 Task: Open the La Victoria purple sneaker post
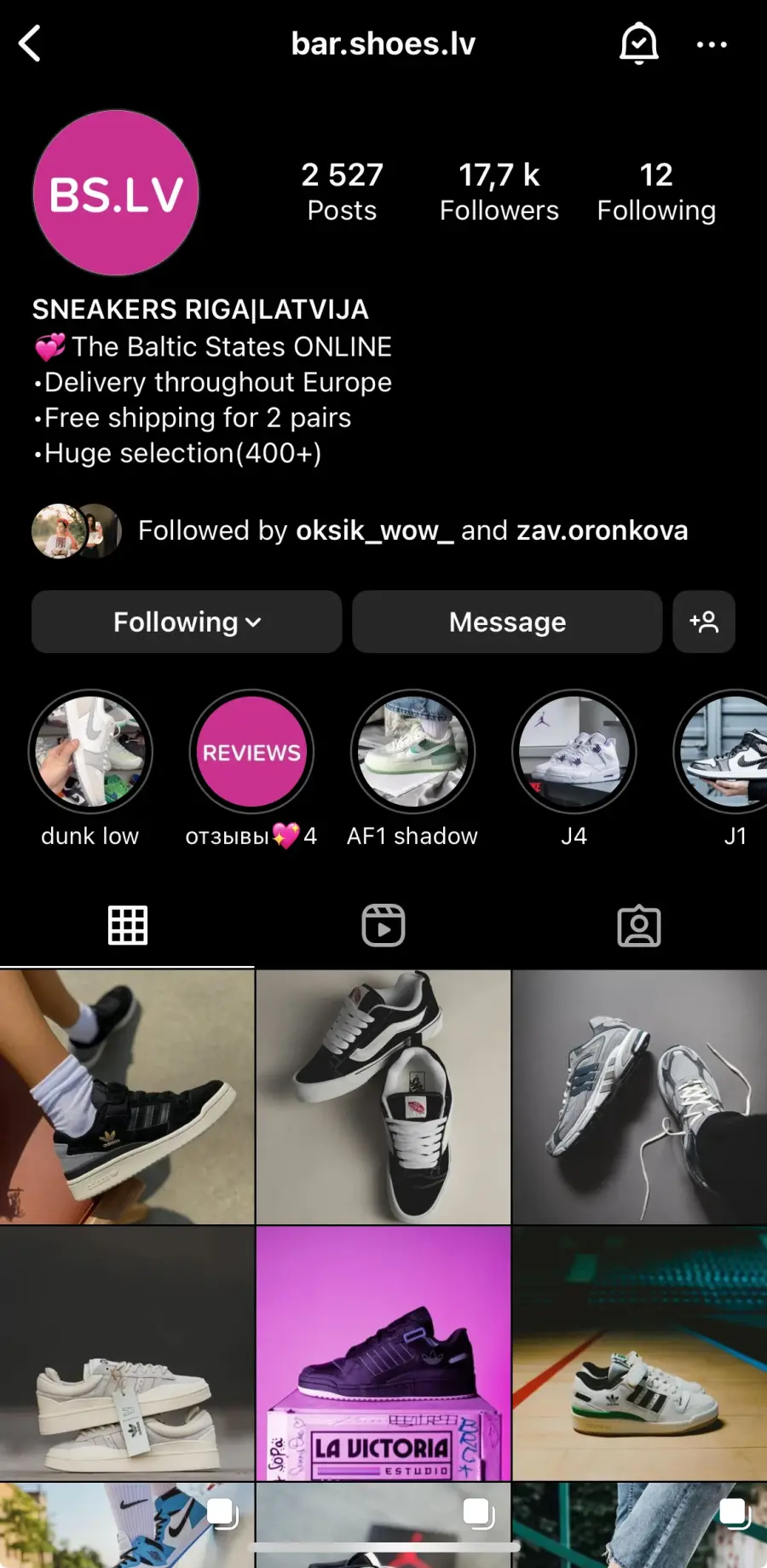point(383,1353)
